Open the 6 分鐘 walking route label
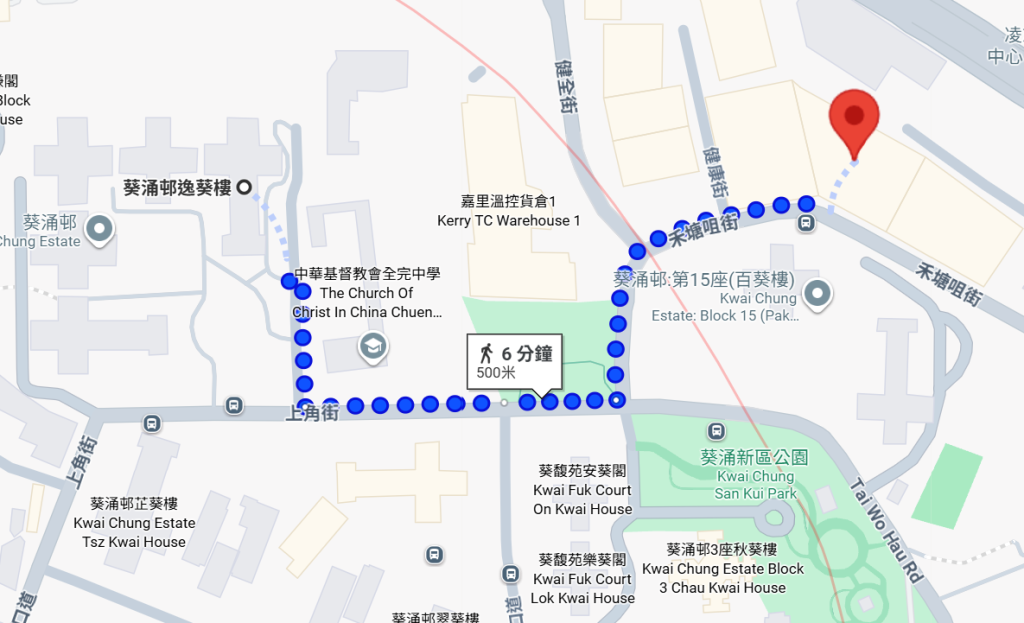This screenshot has height=623, width=1024. point(514,361)
